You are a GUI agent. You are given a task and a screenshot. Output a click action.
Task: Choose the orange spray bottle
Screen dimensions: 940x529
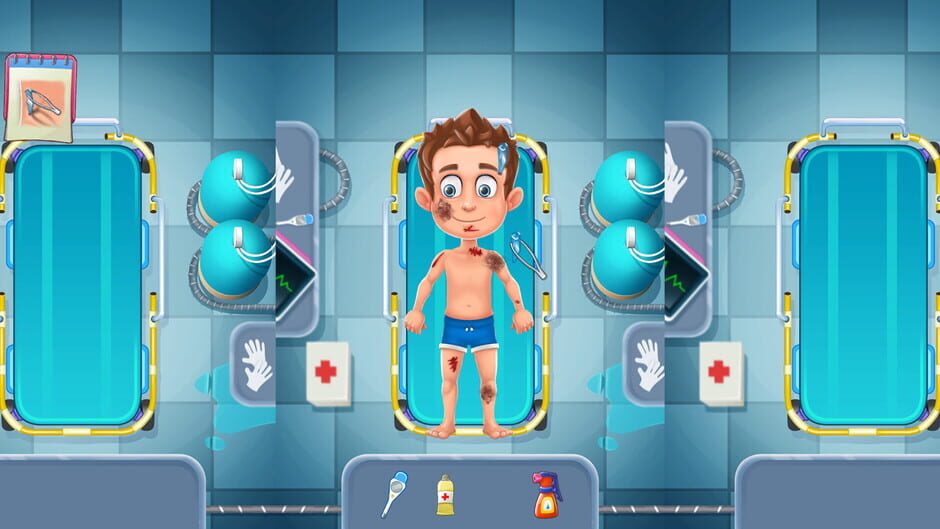tap(546, 495)
